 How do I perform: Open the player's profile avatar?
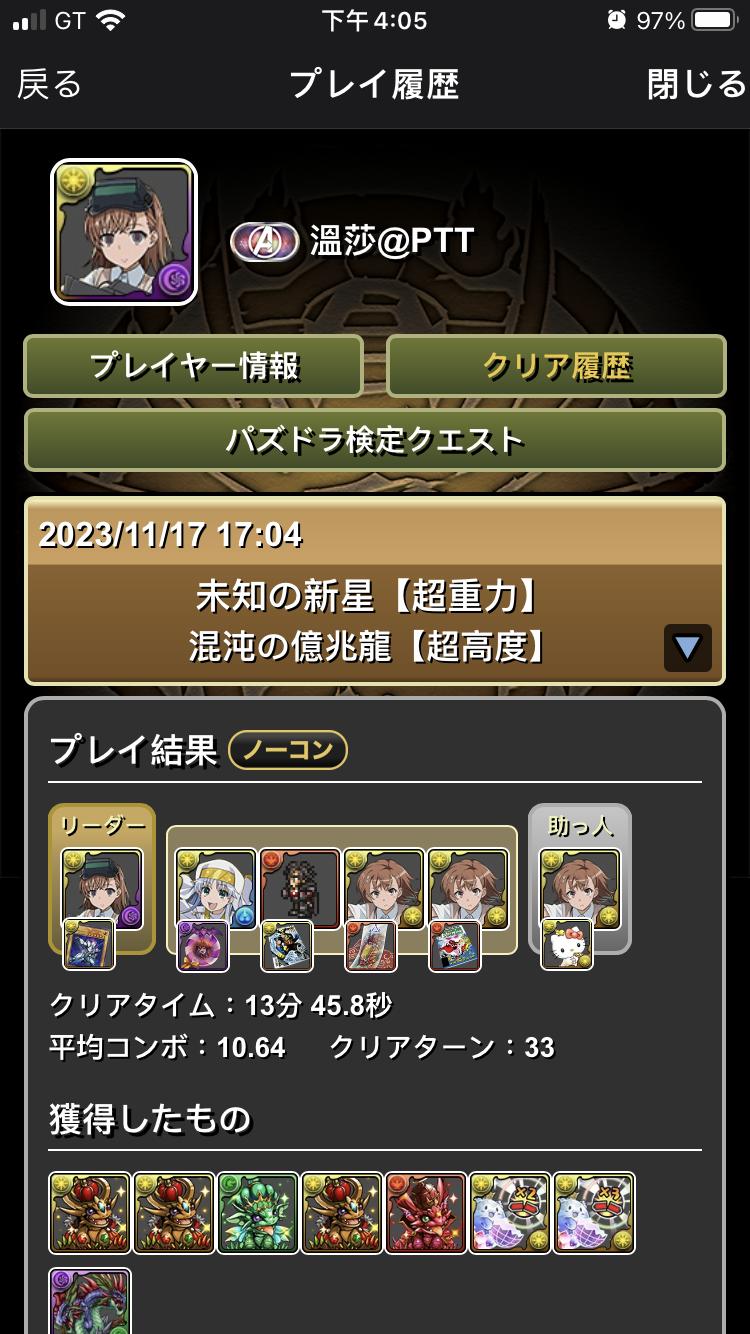tap(124, 232)
